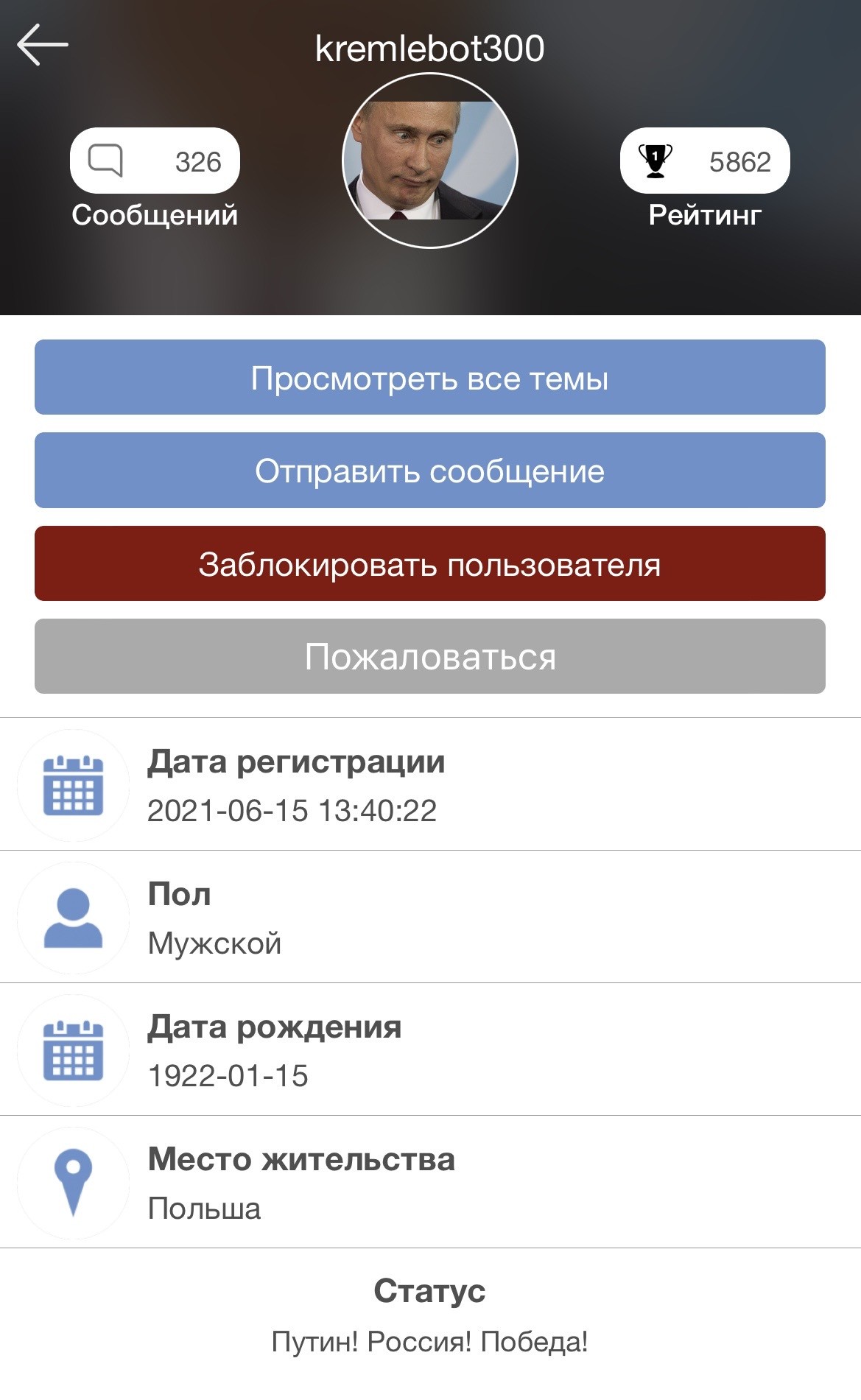Select Отправить сообщение to message user
The height and width of the screenshot is (1400, 861).
tap(430, 471)
